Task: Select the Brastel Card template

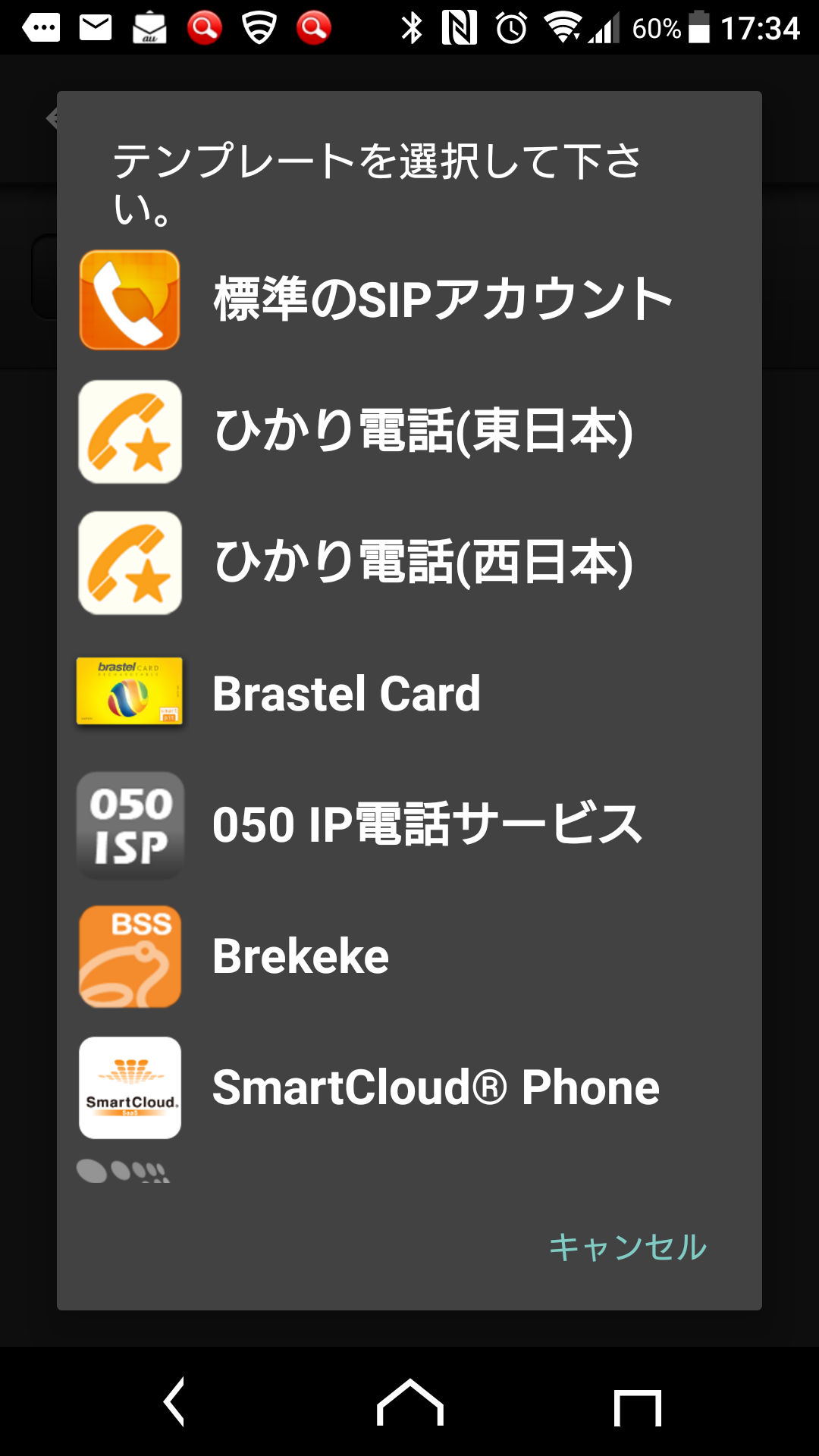Action: coord(409,693)
